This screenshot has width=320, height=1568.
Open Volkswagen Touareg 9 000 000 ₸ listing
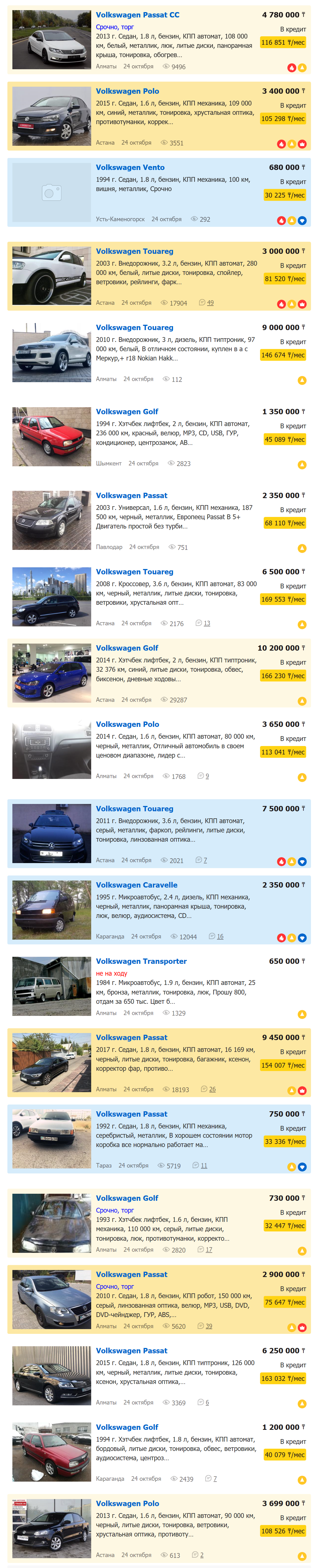134,328
